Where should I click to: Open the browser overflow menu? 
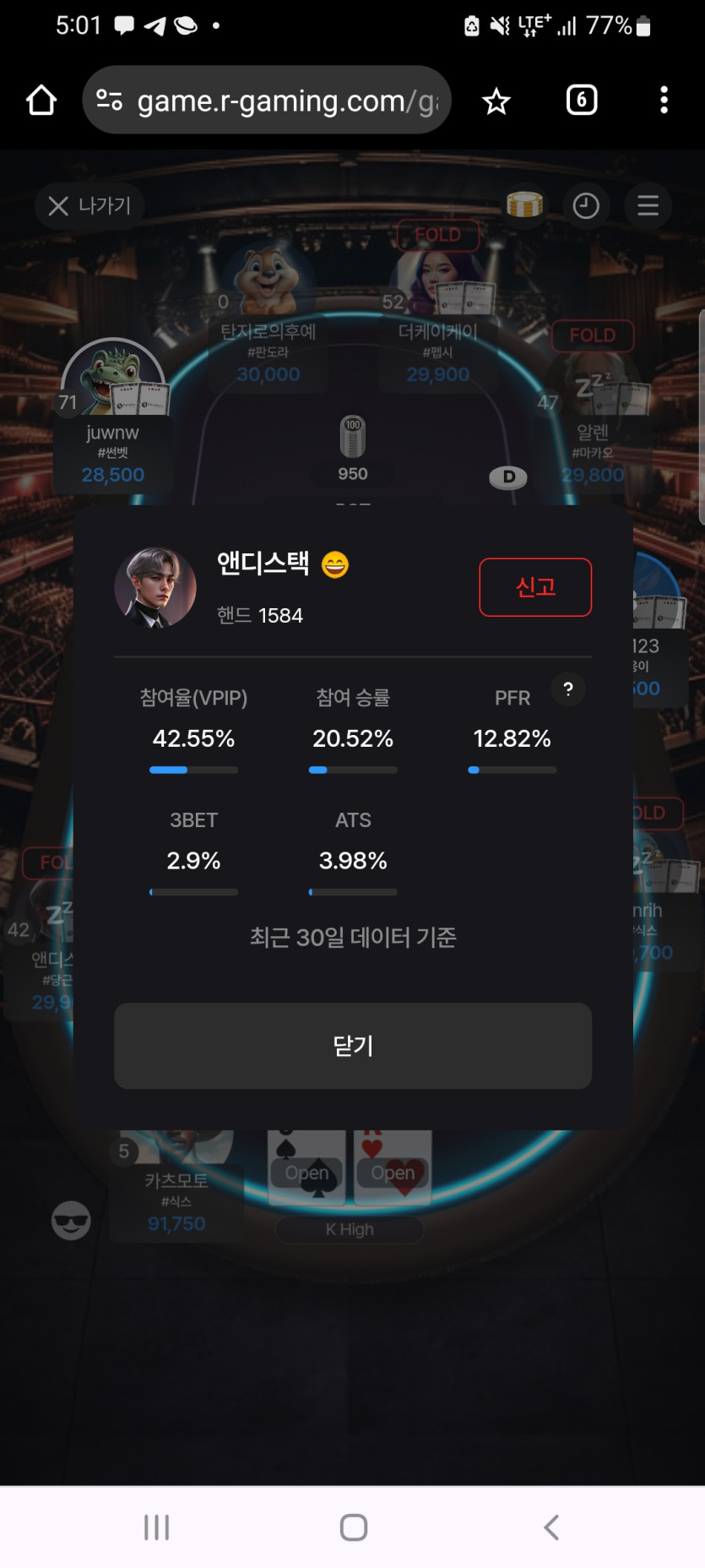click(664, 101)
